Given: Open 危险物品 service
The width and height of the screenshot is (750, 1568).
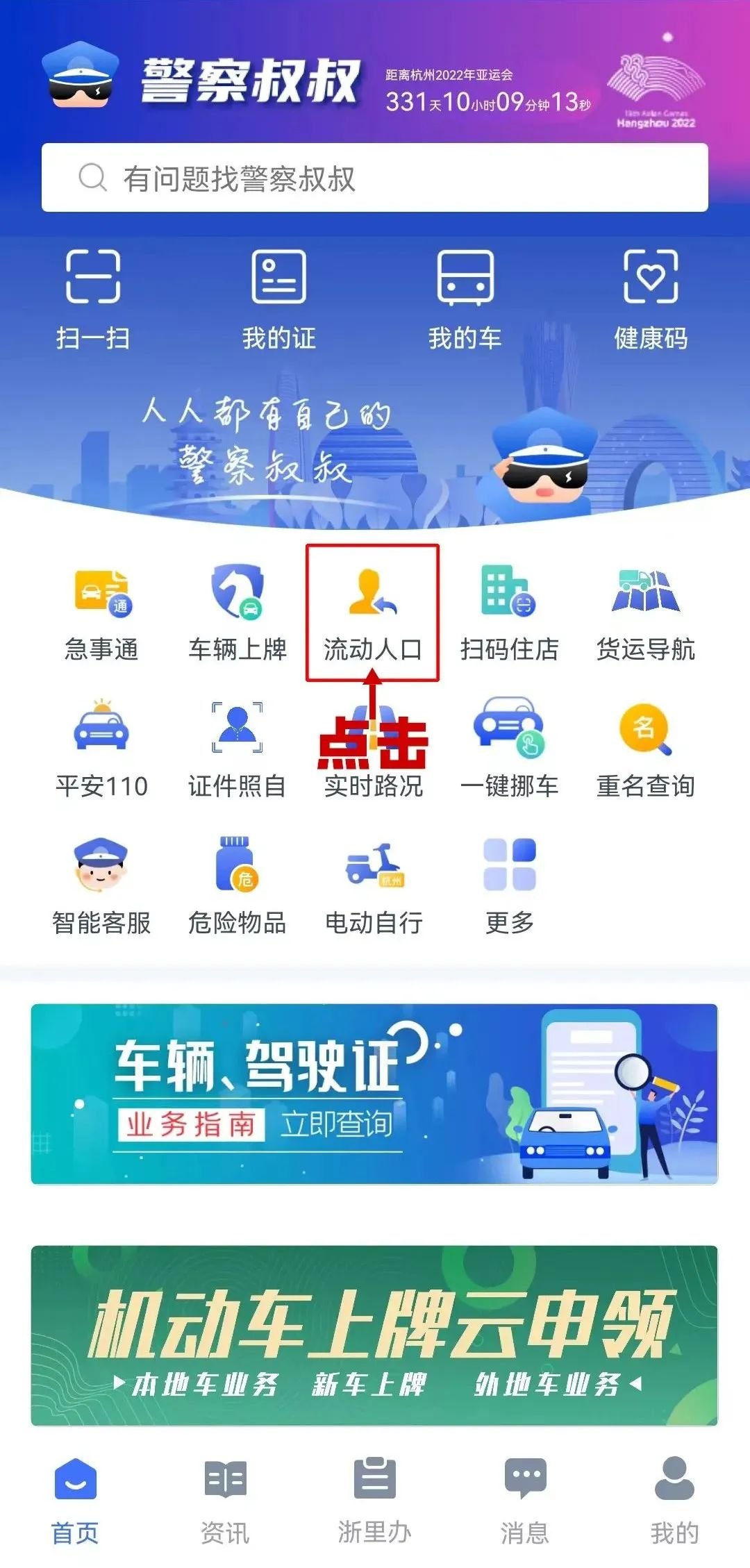Looking at the screenshot, I should pos(237,885).
